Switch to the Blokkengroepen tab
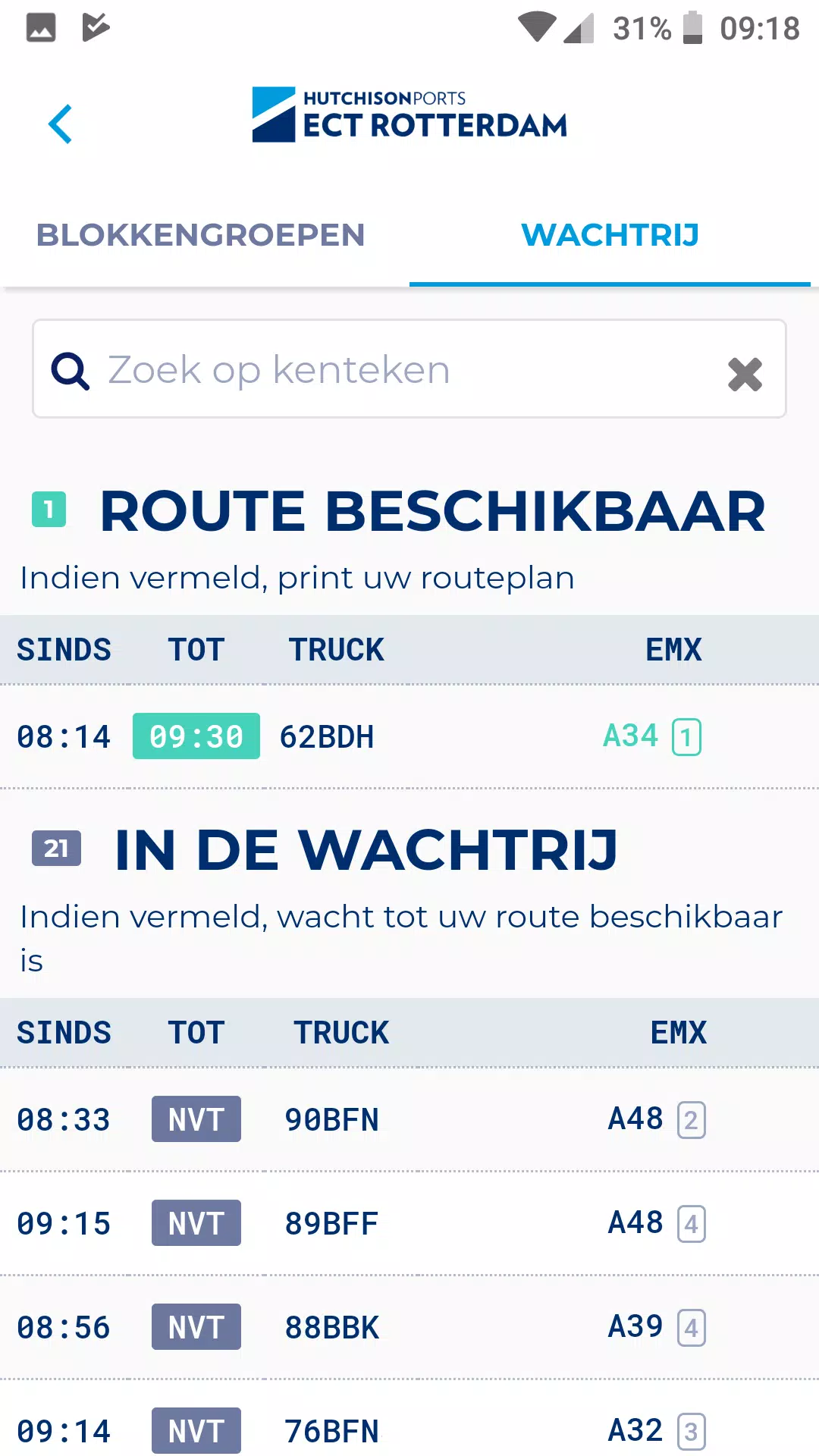The image size is (819, 1456). (201, 235)
